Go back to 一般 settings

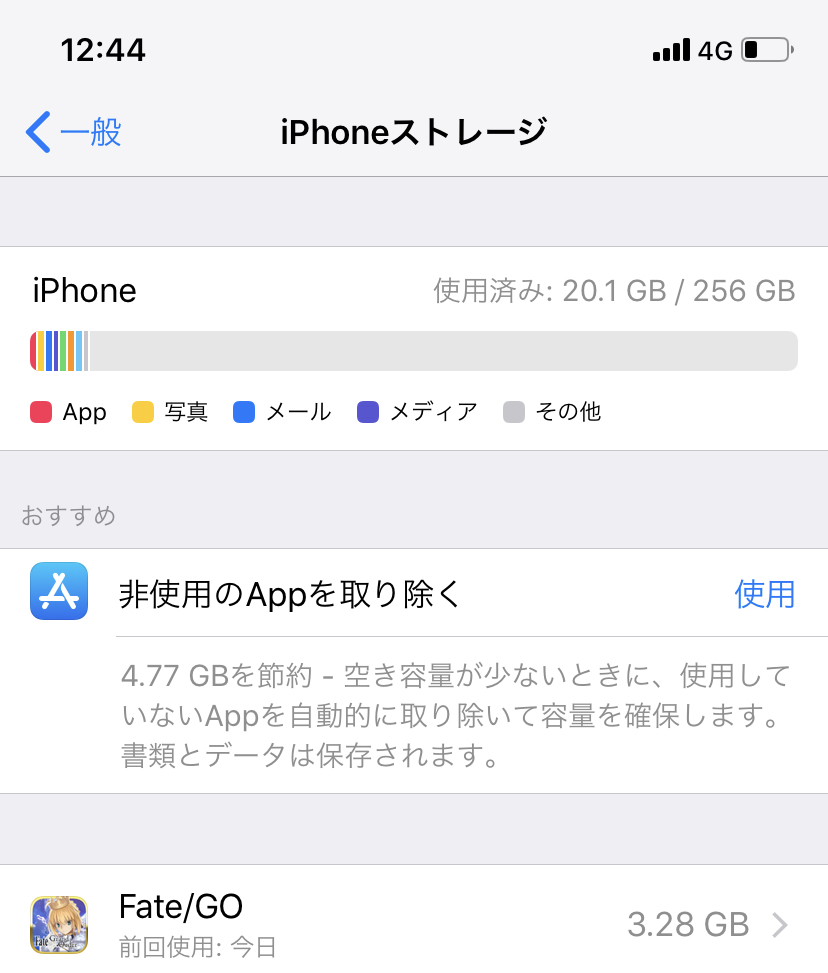point(74,132)
